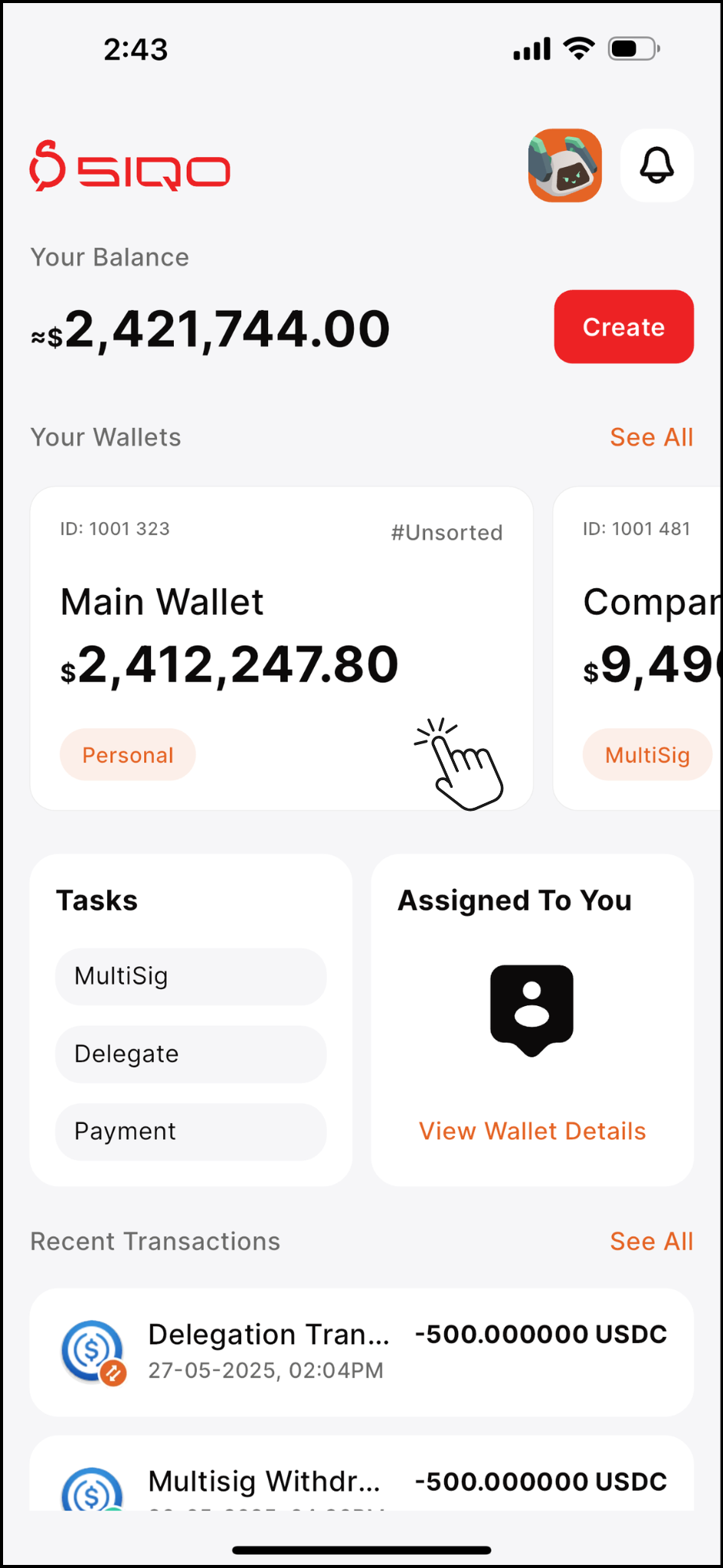The height and width of the screenshot is (1568, 723).
Task: Open the Delegation transaction entry
Action: (361, 1351)
